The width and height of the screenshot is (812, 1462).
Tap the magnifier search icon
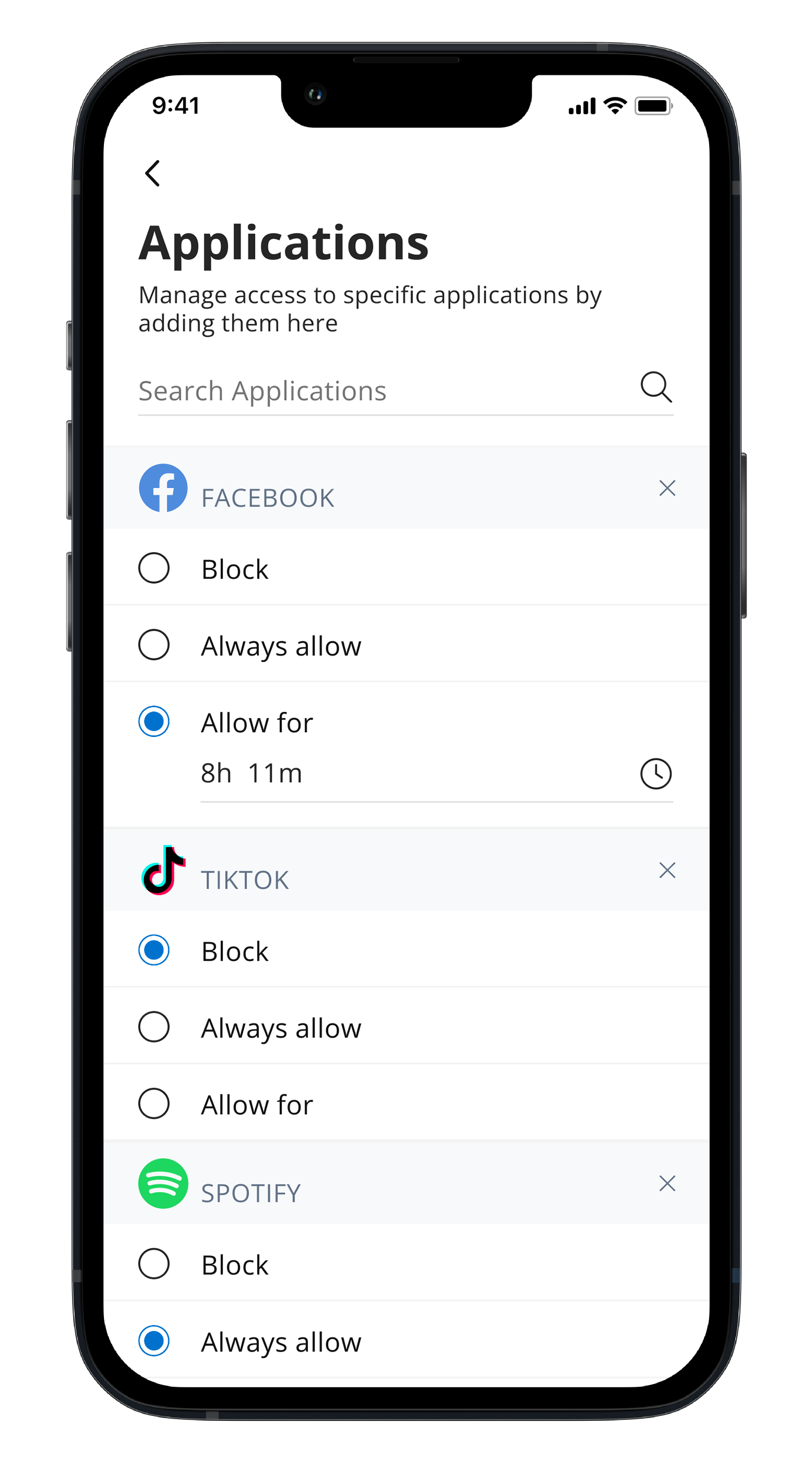click(656, 388)
